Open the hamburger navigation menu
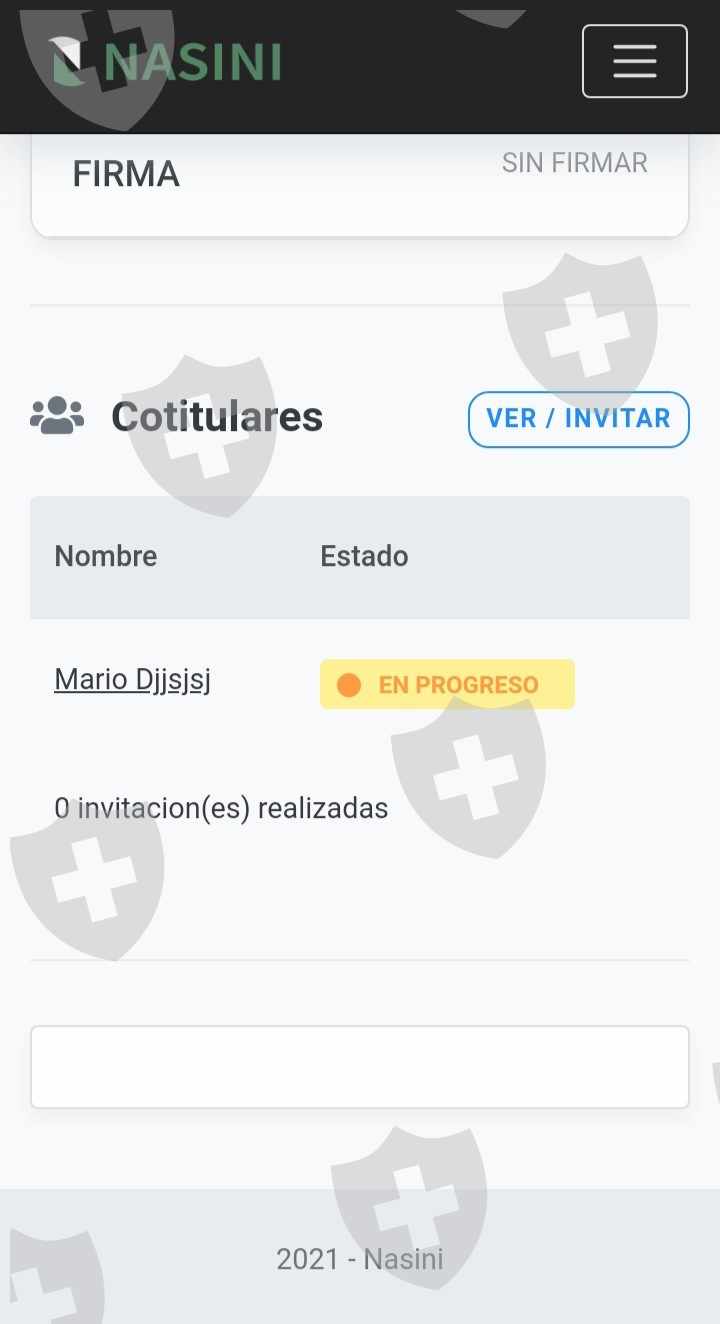The height and width of the screenshot is (1324, 720). click(634, 61)
